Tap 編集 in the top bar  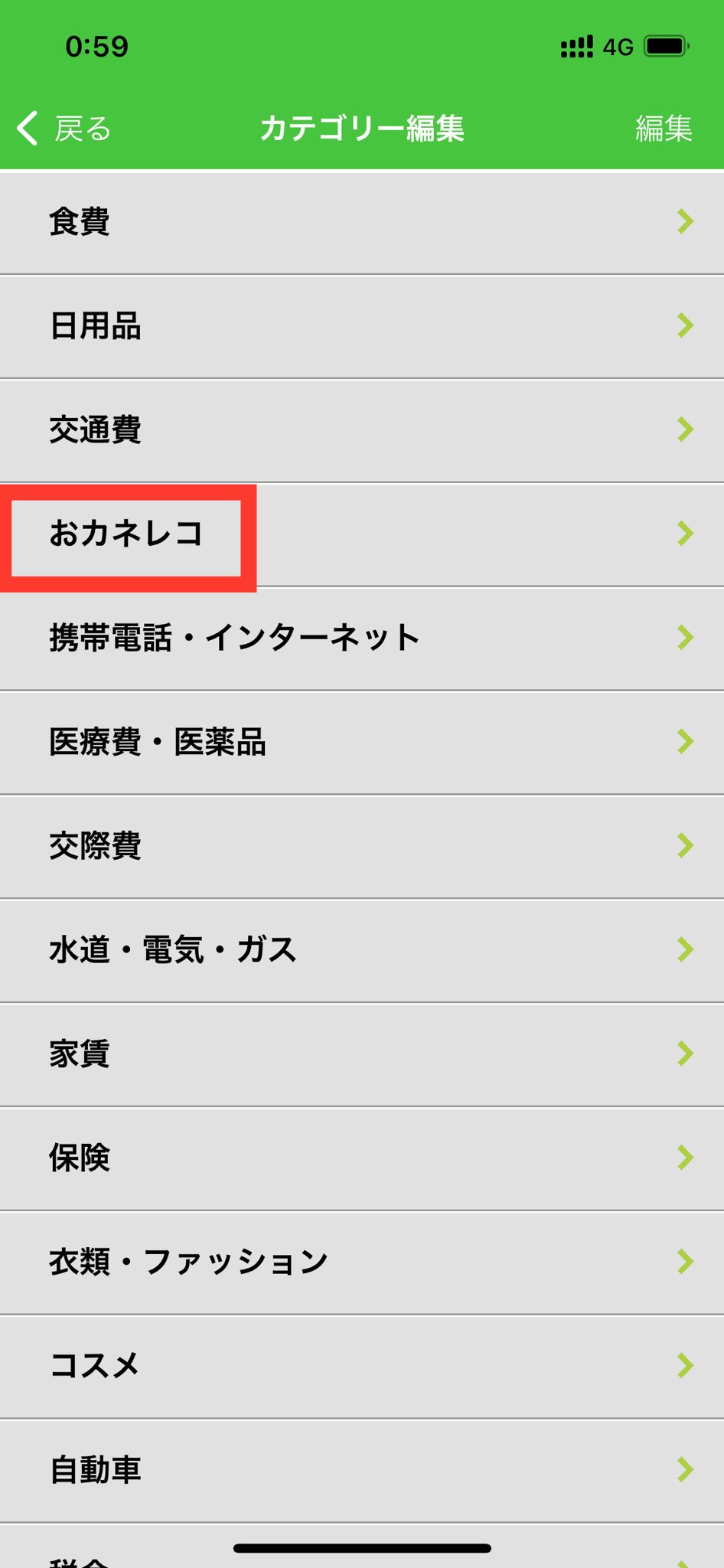663,129
